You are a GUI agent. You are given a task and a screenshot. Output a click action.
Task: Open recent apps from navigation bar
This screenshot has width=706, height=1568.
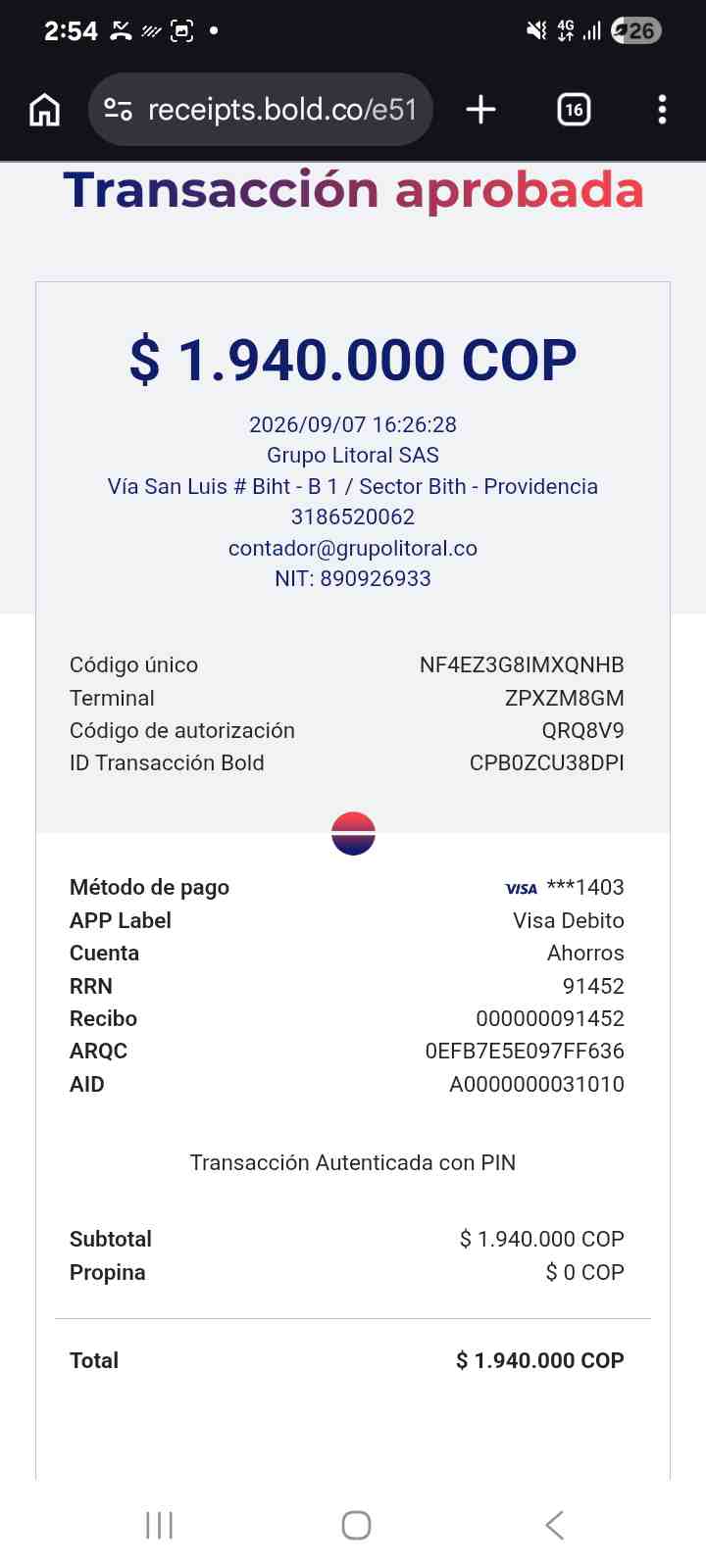(x=159, y=1525)
